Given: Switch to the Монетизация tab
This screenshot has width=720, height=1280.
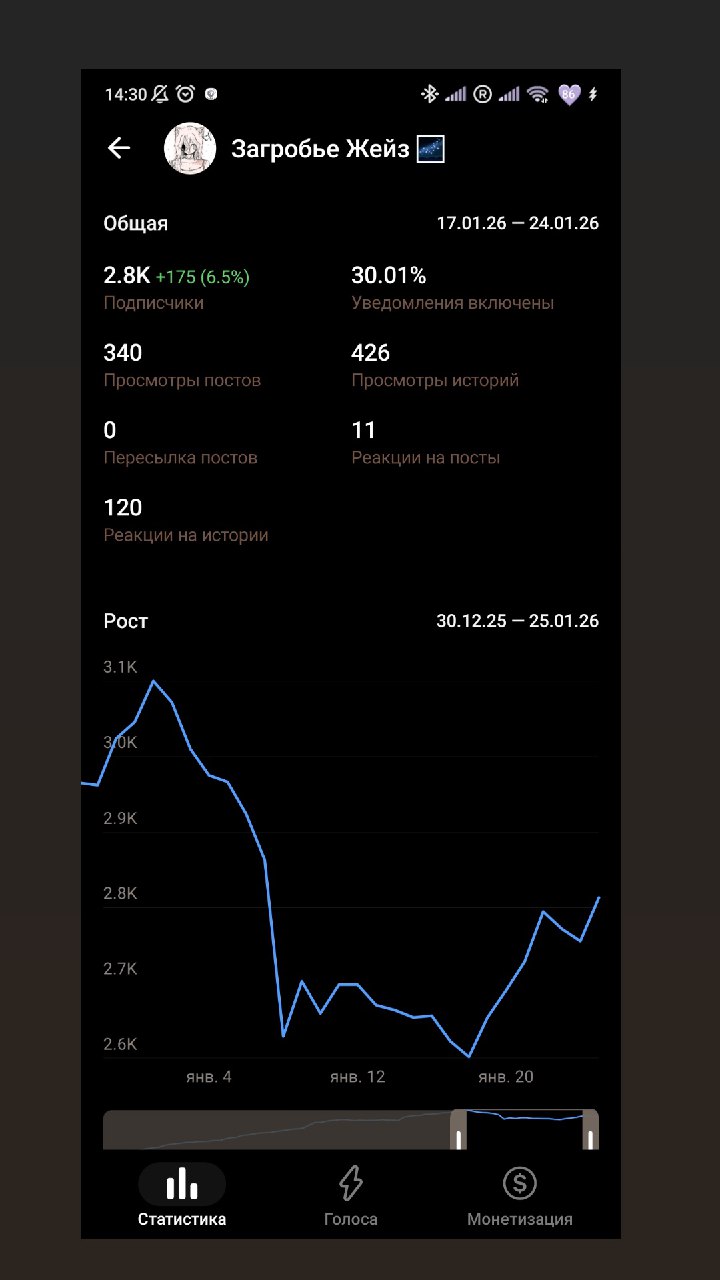Looking at the screenshot, I should [x=520, y=1196].
